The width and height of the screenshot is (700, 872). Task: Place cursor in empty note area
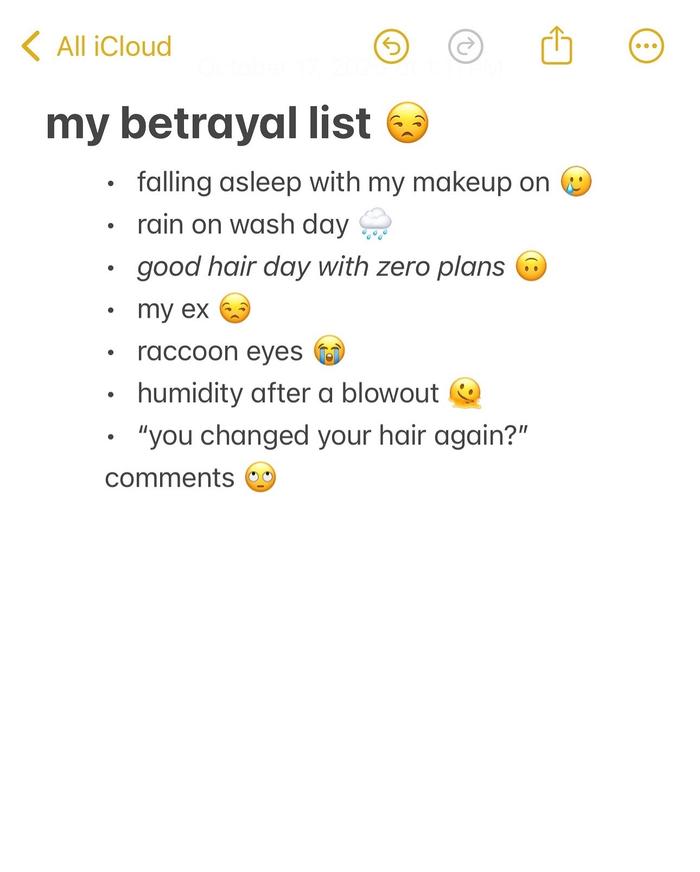(350, 680)
